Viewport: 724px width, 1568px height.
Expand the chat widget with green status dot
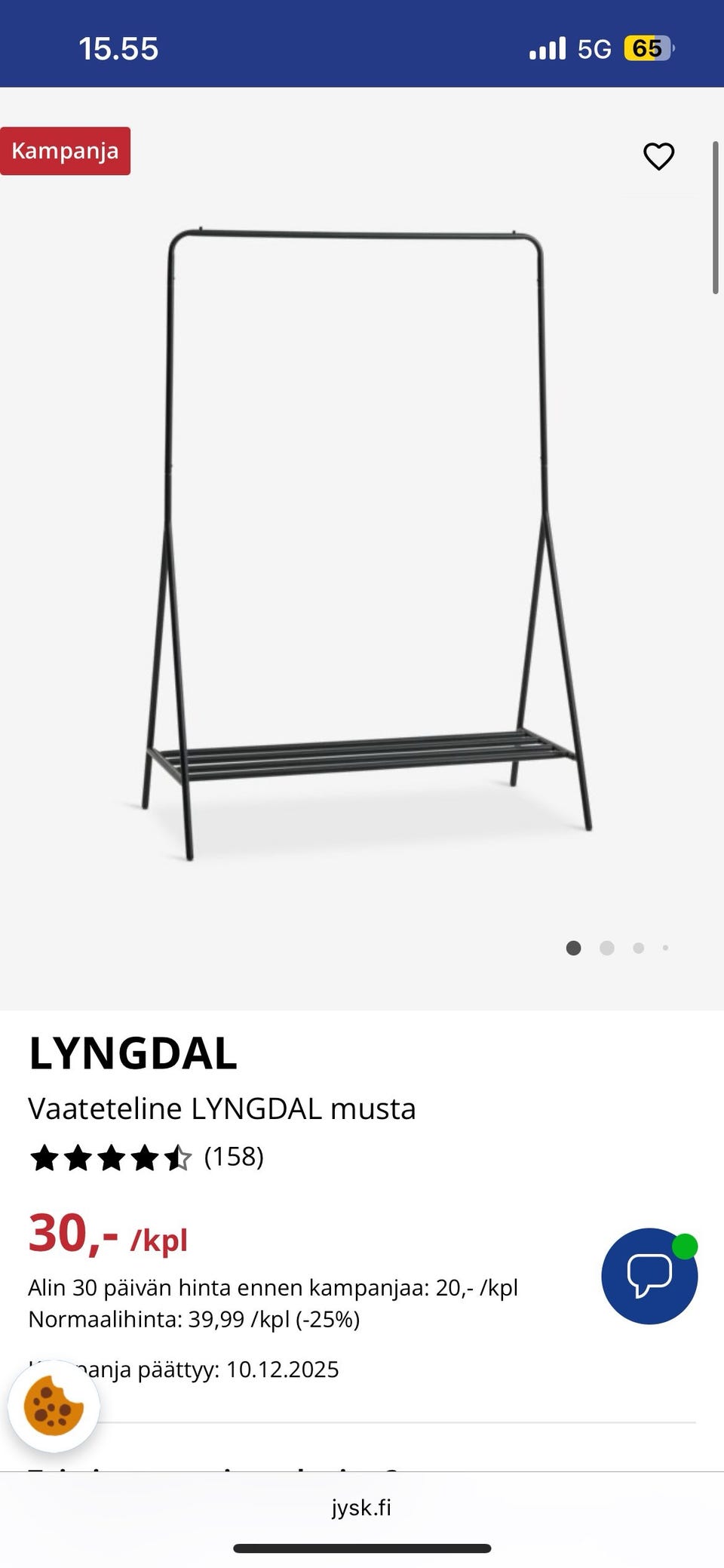pyautogui.click(x=650, y=1276)
